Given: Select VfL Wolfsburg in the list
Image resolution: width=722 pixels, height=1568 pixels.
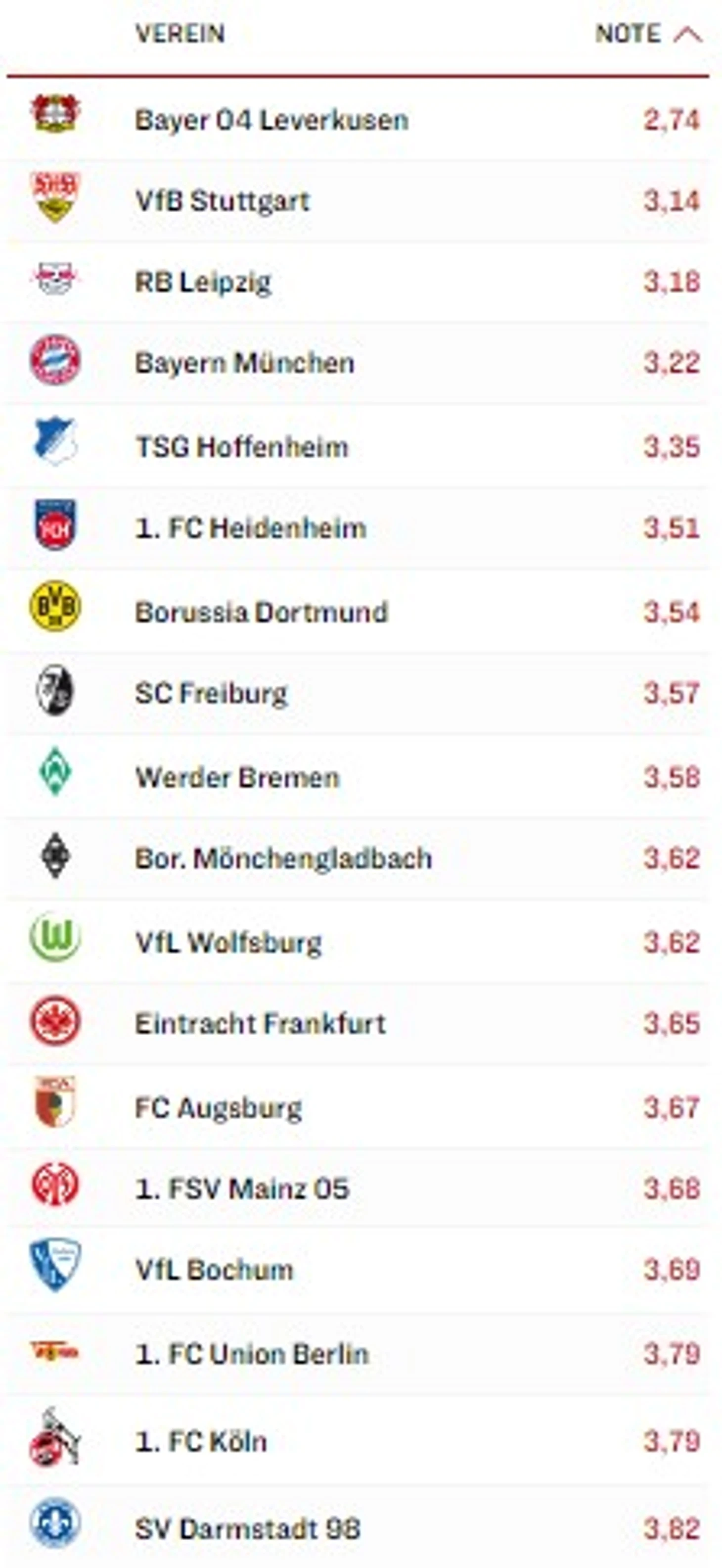Looking at the screenshot, I should (358, 942).
